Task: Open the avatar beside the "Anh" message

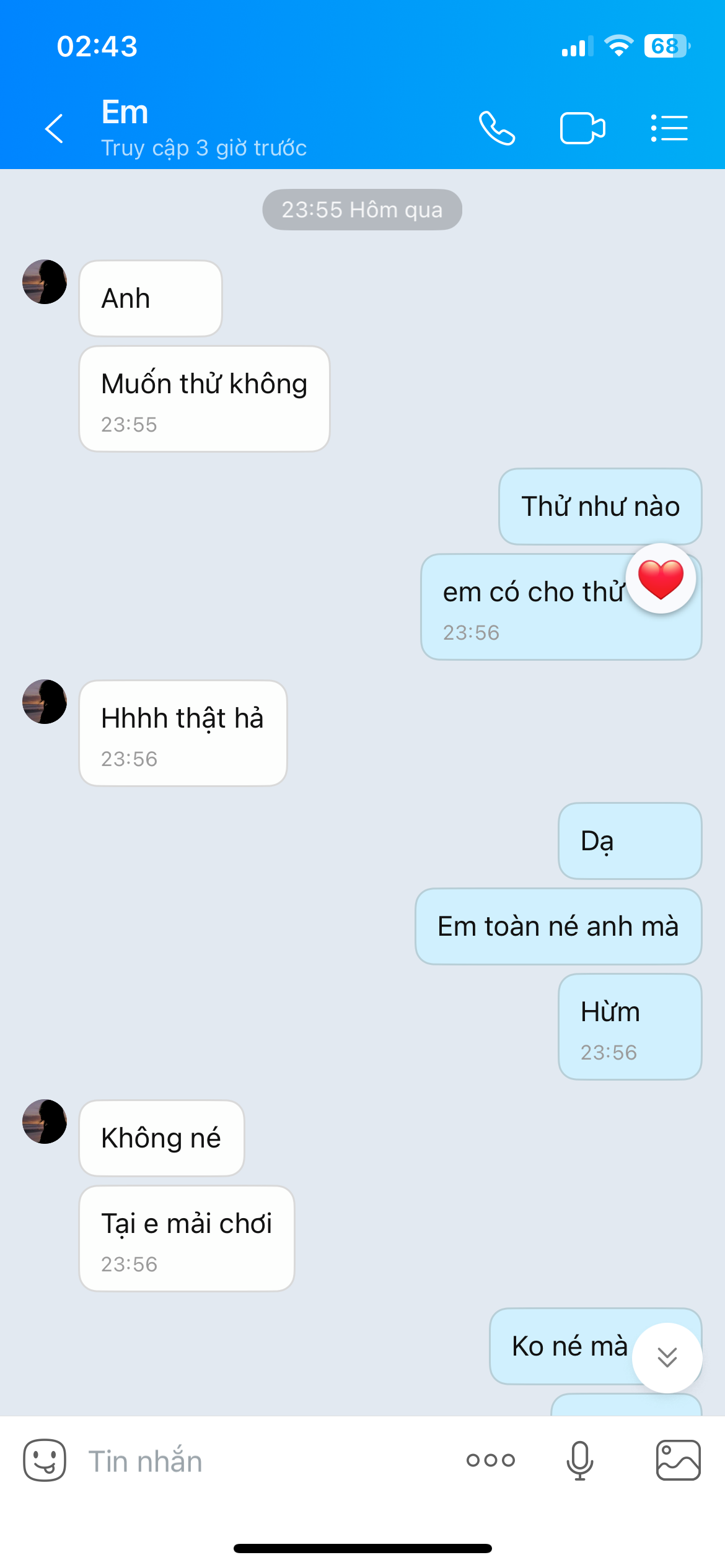Action: point(45,282)
